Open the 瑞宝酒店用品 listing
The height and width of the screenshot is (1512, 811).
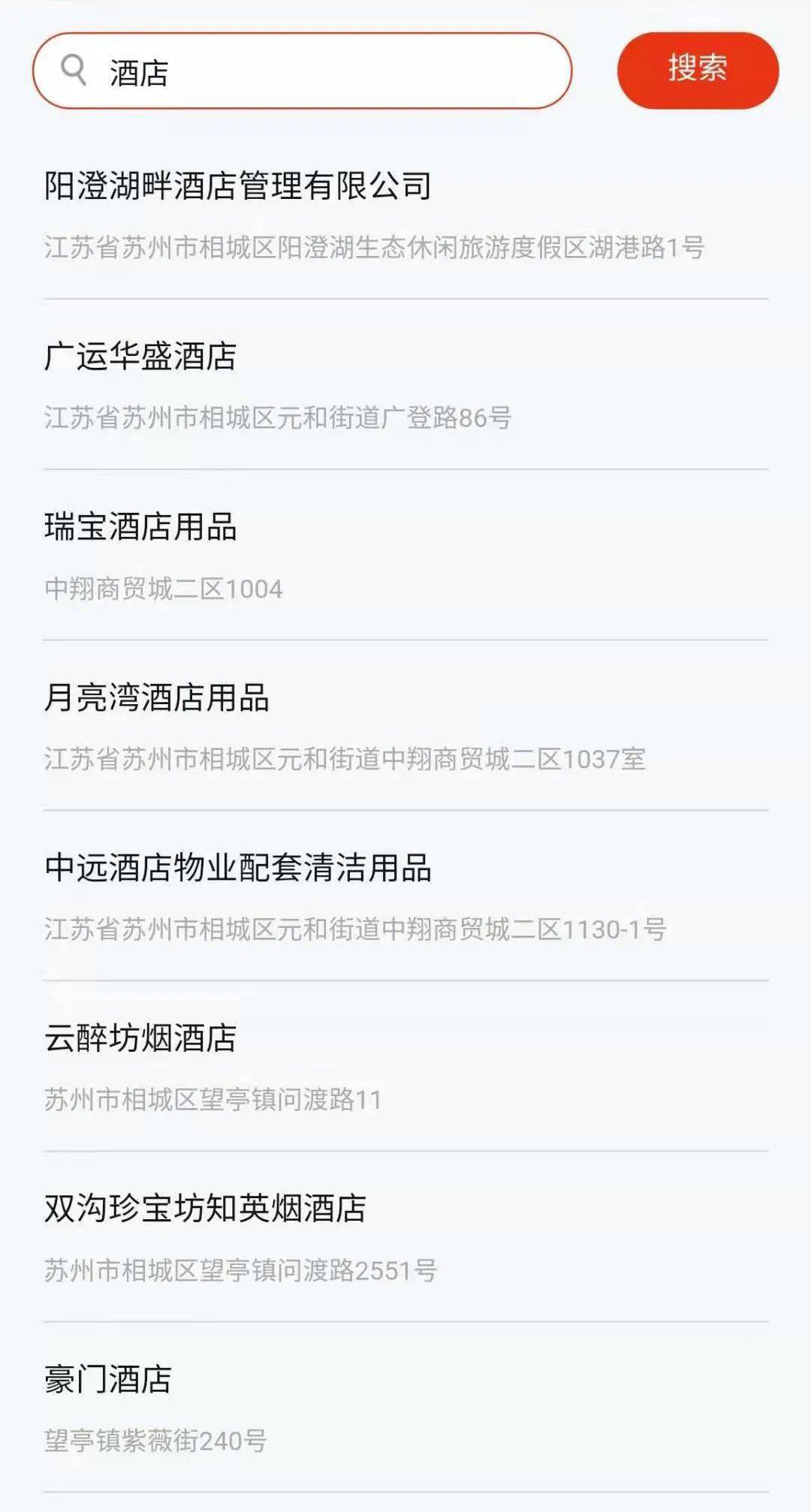pyautogui.click(x=140, y=527)
